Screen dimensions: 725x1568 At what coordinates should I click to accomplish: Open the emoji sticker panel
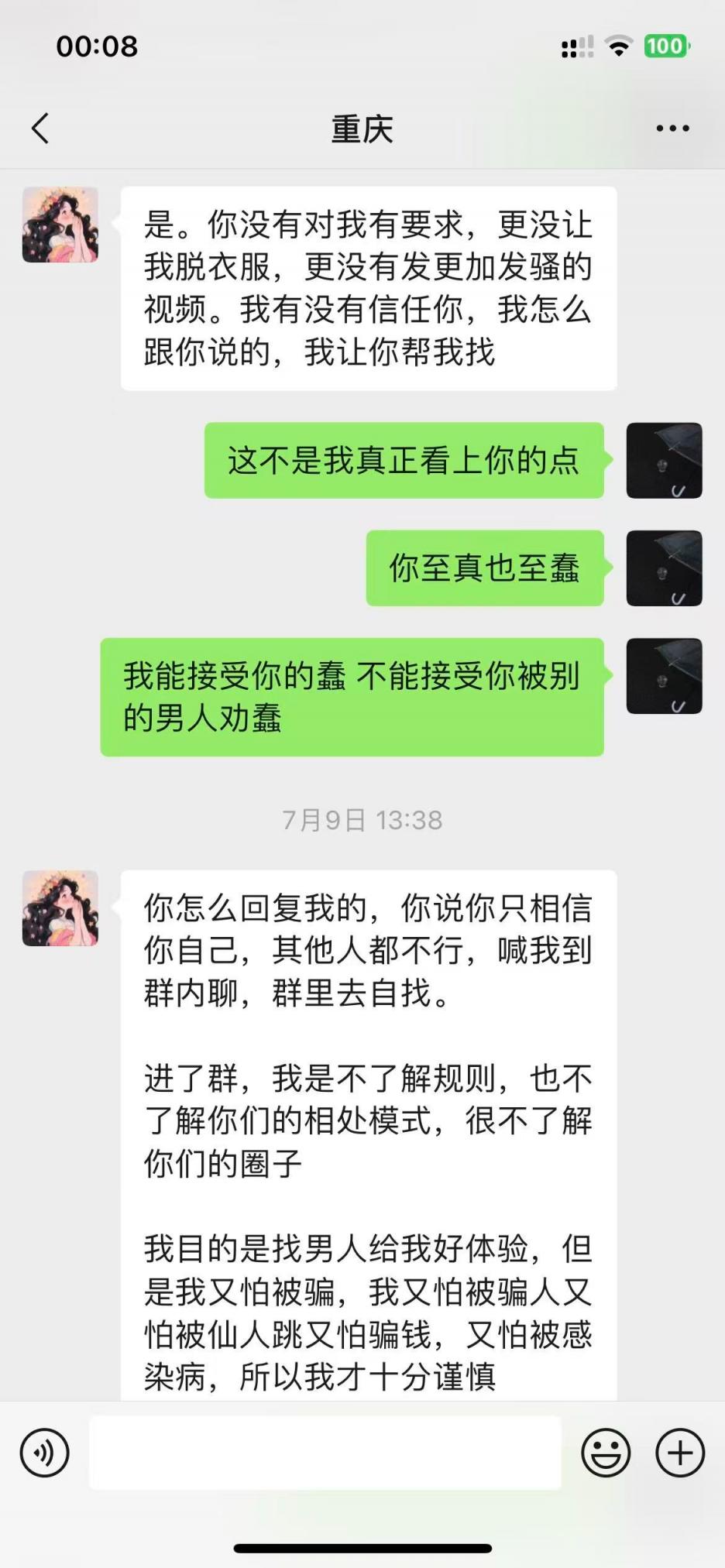(606, 1453)
